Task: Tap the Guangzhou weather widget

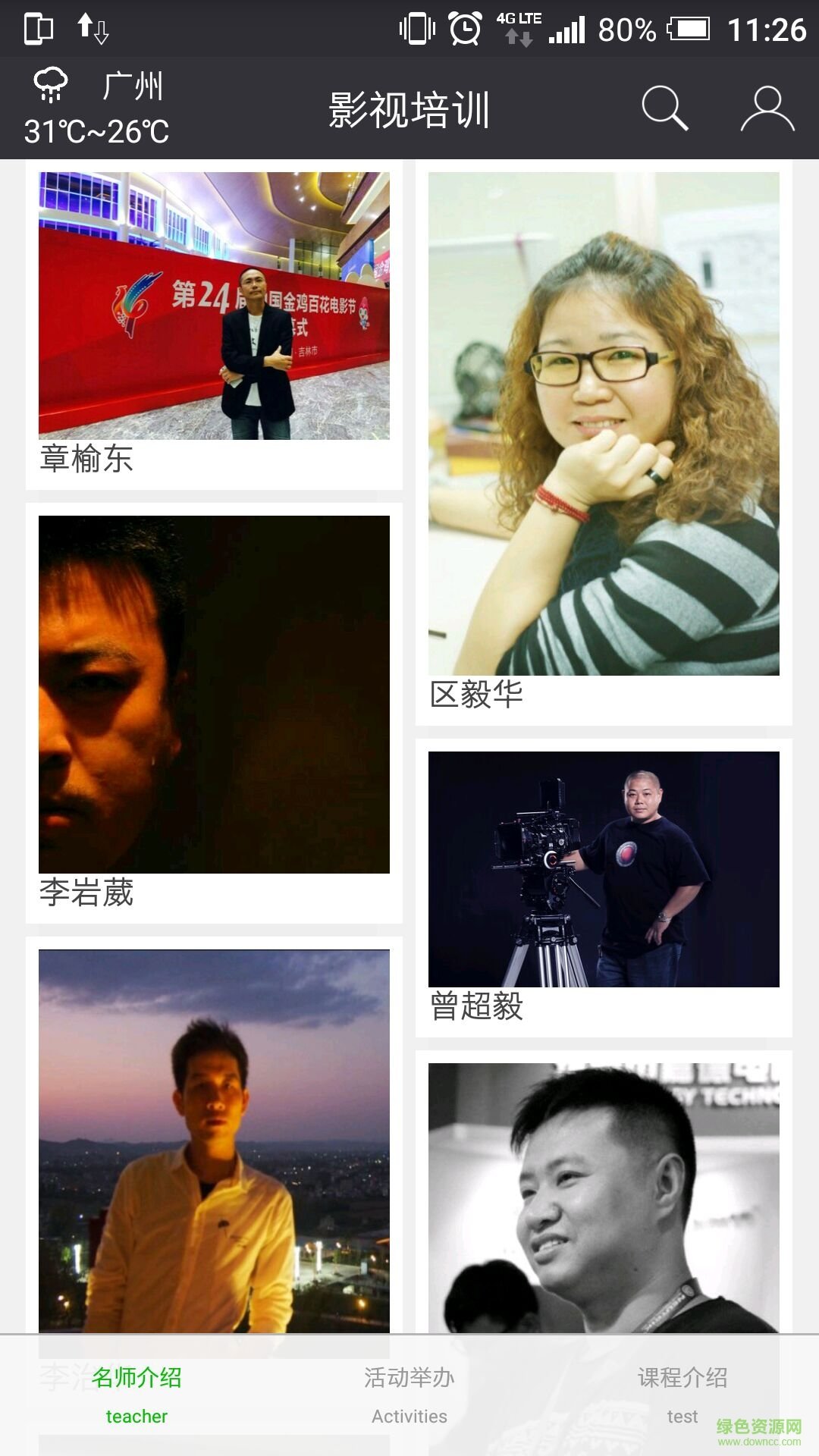Action: [x=97, y=108]
